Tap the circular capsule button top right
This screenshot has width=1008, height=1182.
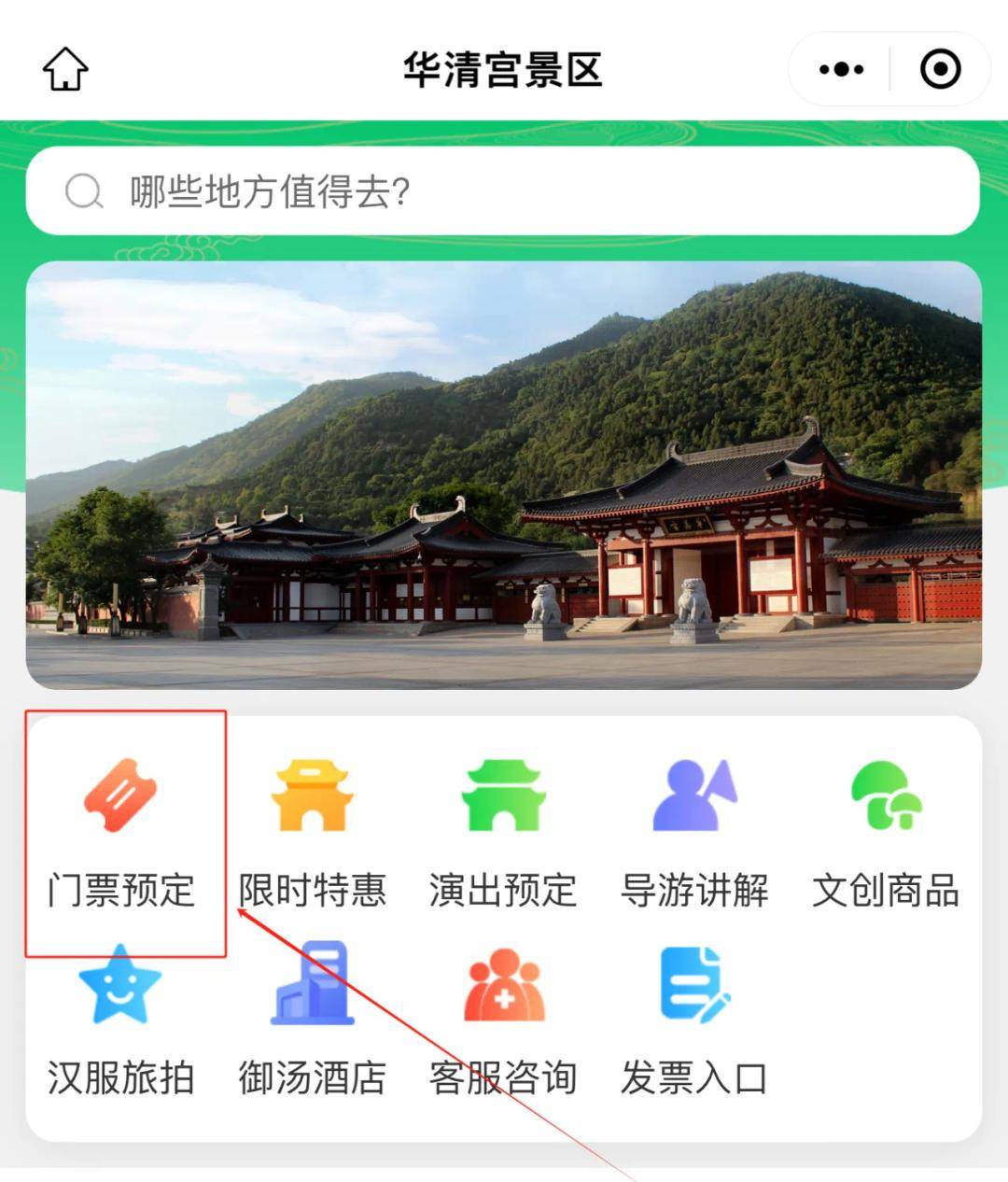coord(940,68)
